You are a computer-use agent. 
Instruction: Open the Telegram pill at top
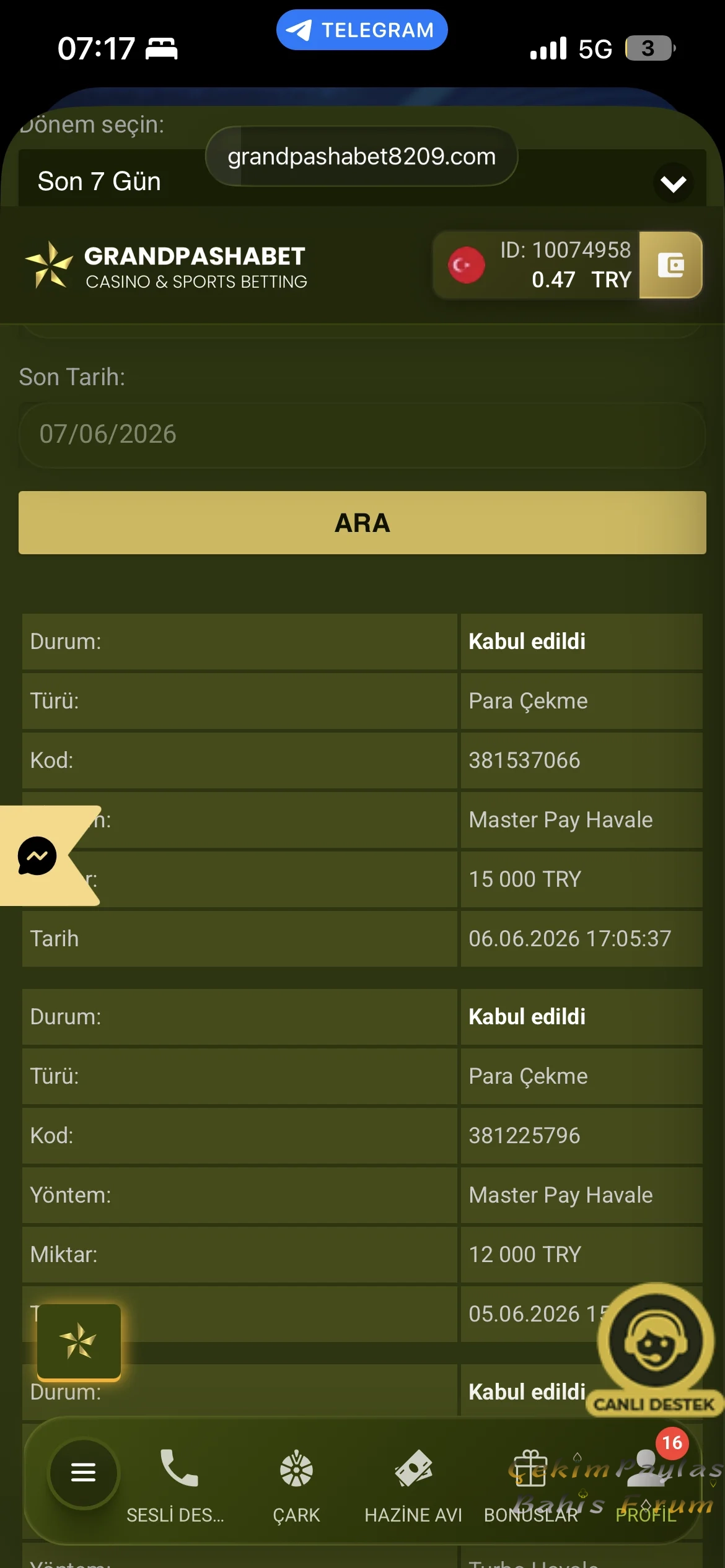pyautogui.click(x=362, y=30)
